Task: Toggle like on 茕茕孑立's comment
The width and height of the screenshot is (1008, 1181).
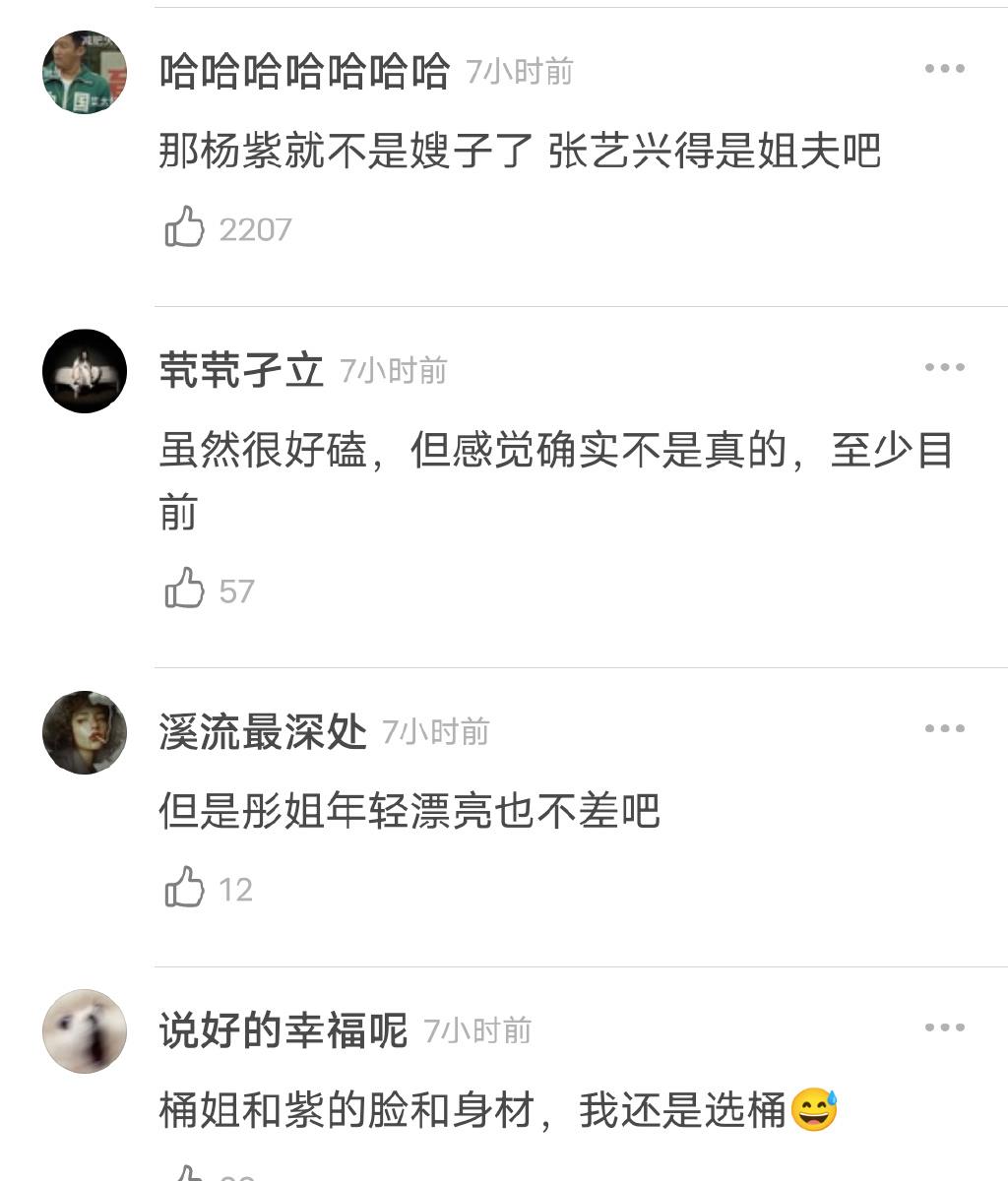Action: pos(185,590)
